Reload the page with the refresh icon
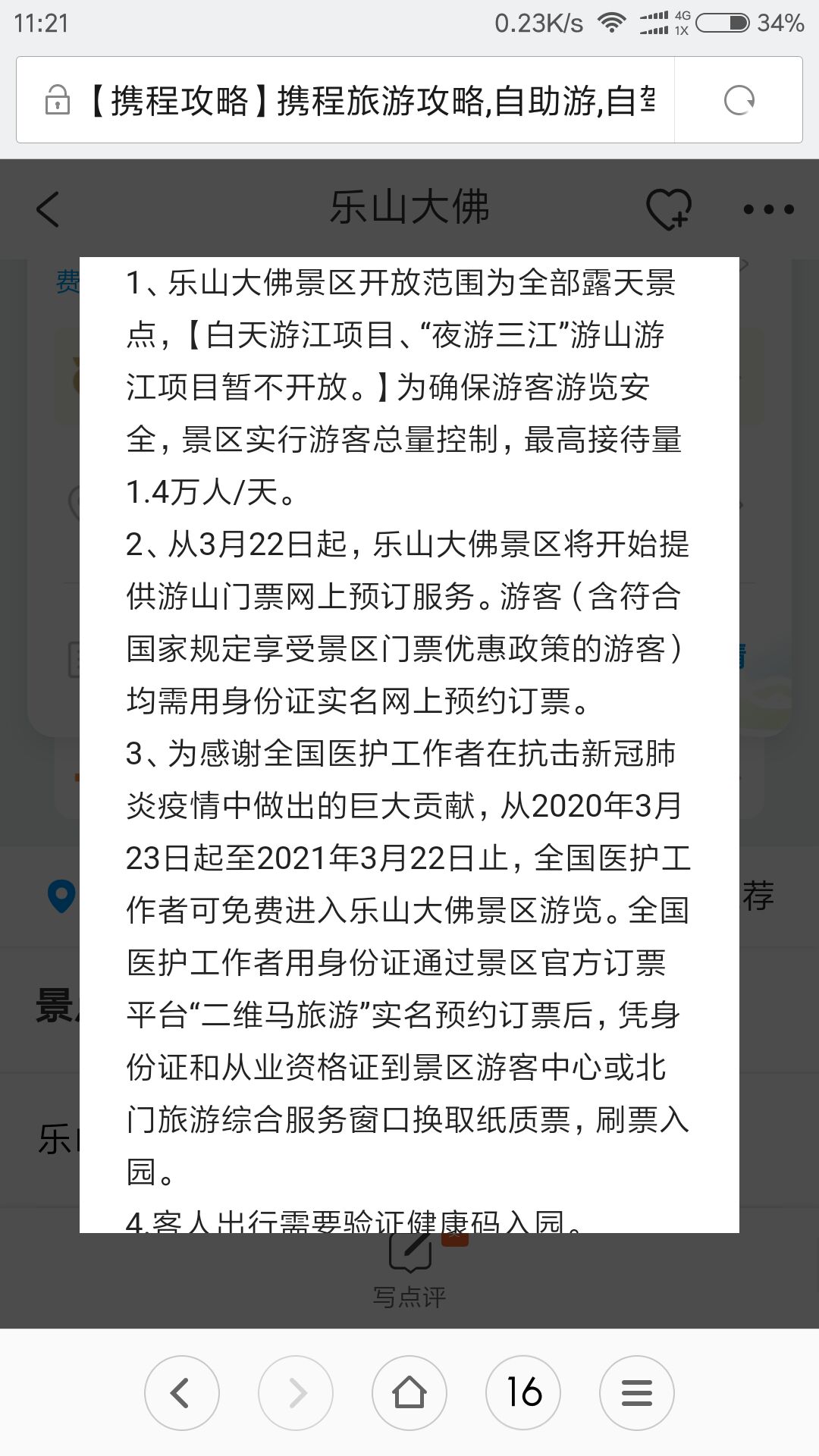 pyautogui.click(x=739, y=100)
